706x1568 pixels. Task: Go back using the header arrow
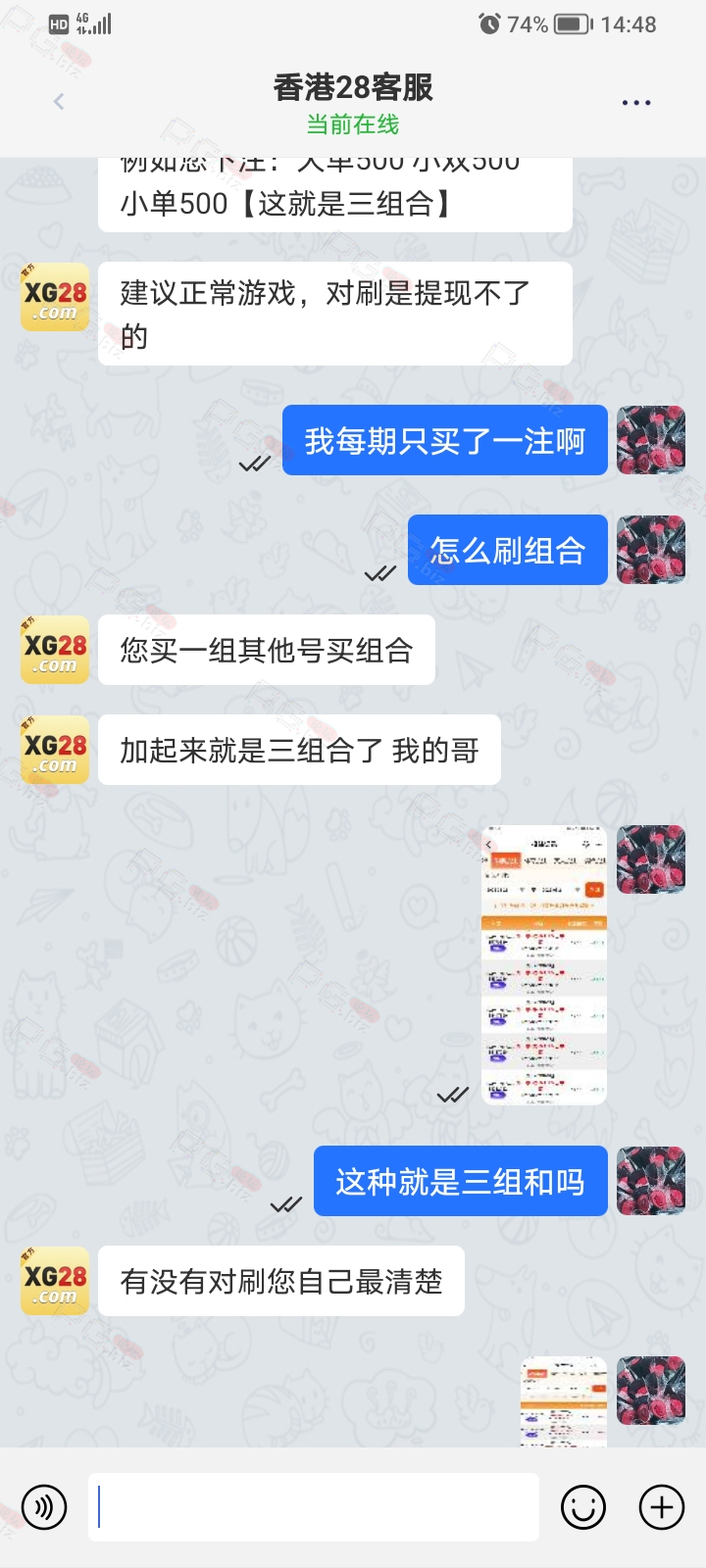click(59, 102)
